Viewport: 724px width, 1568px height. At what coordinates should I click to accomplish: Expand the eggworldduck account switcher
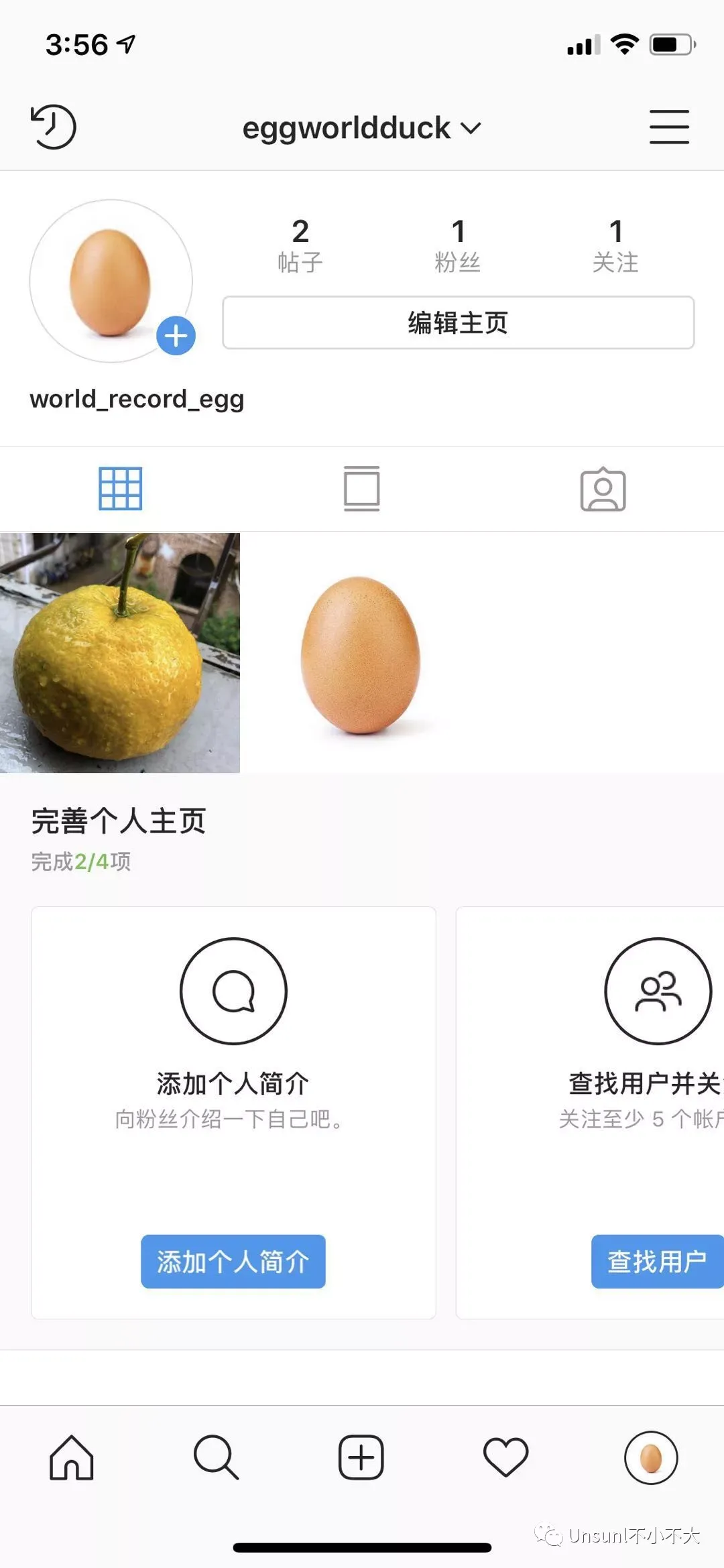(361, 128)
